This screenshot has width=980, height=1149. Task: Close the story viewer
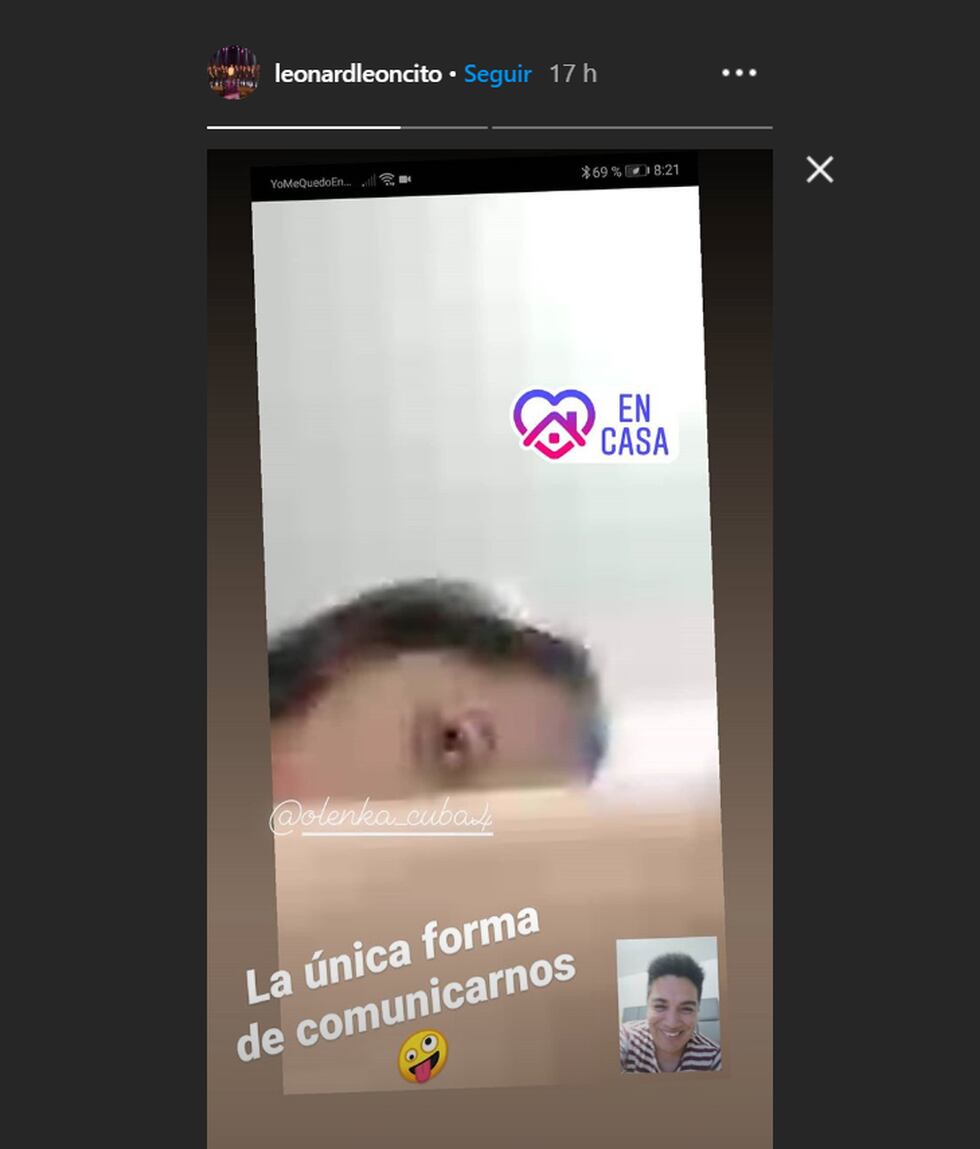[820, 170]
